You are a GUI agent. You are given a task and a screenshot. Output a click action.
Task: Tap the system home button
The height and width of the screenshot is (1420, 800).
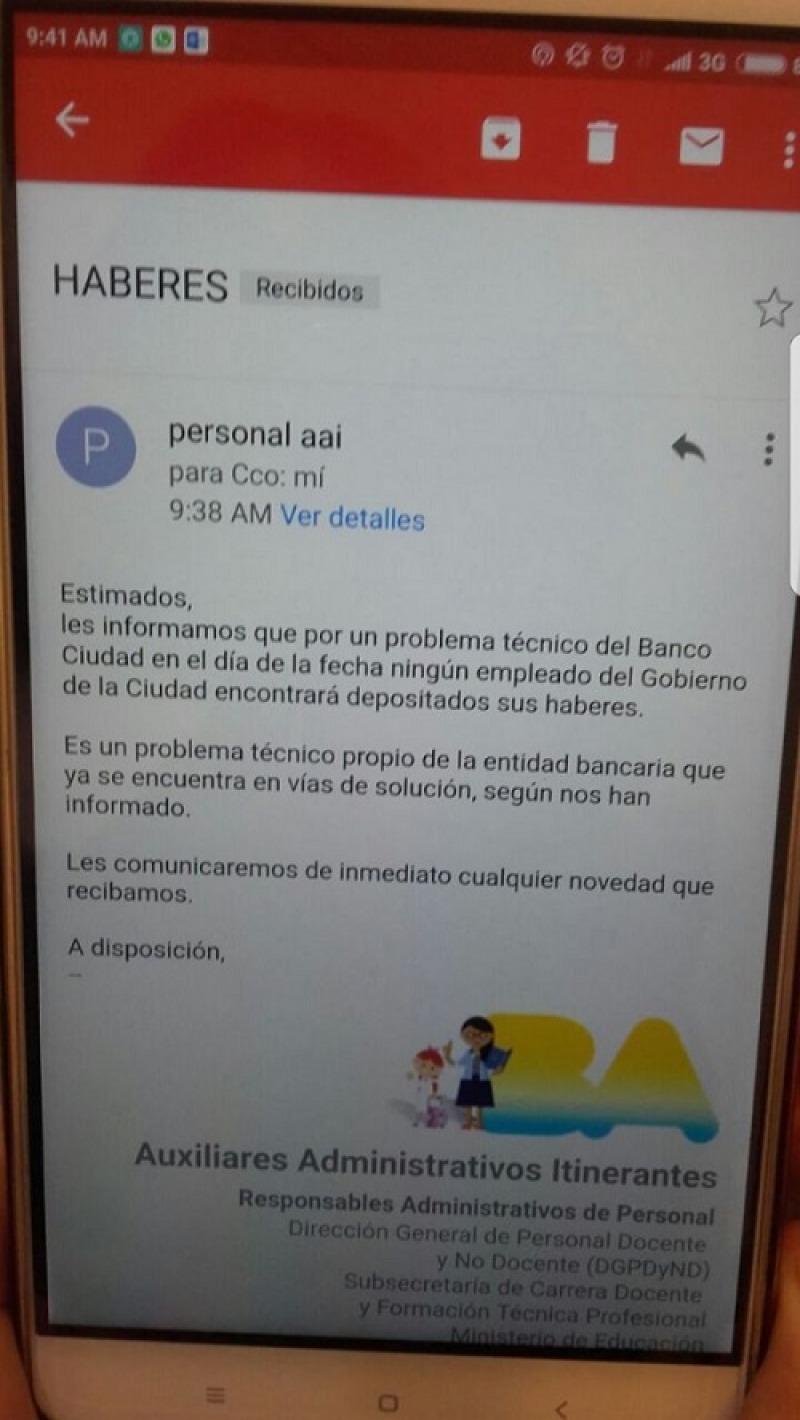(x=389, y=1402)
